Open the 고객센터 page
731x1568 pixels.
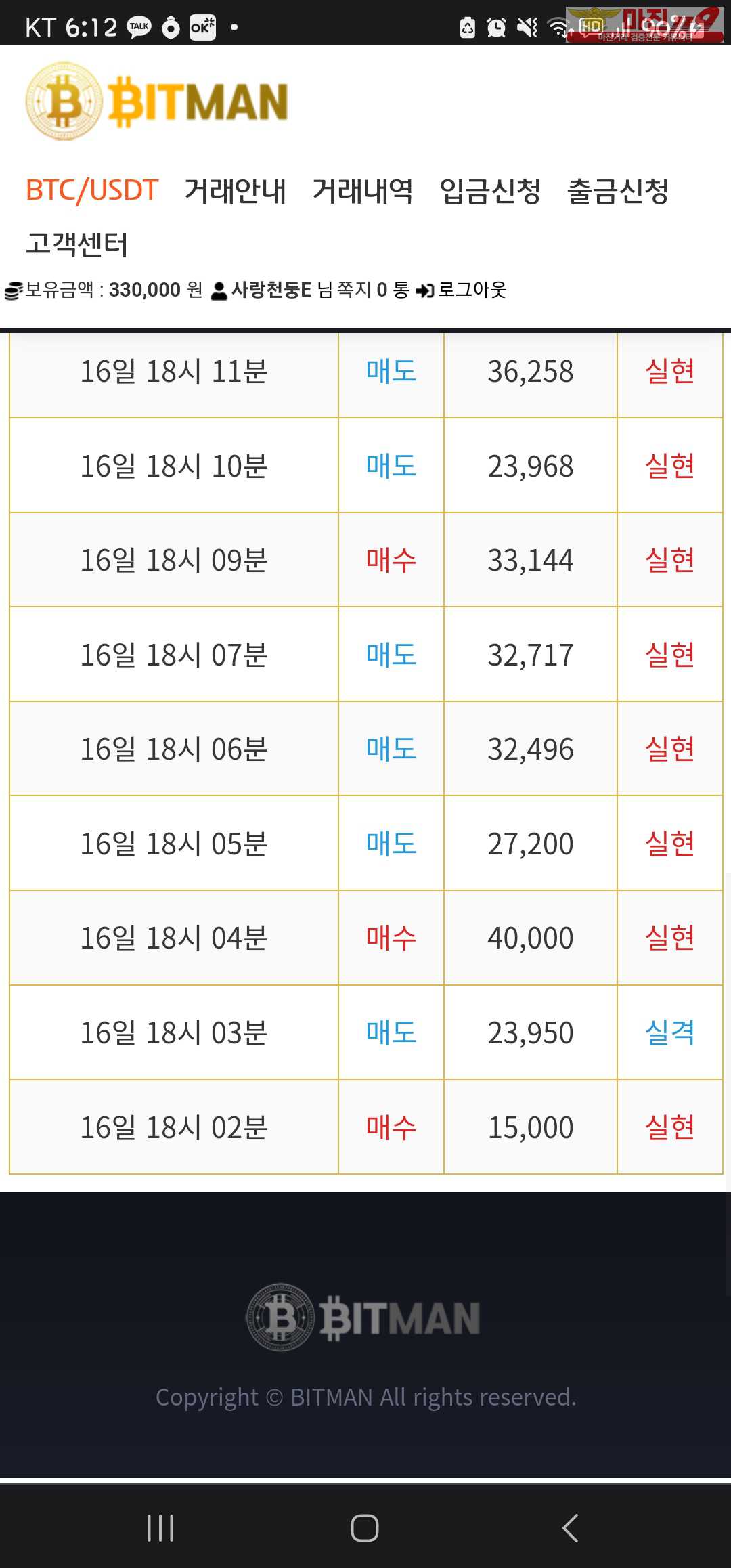[x=77, y=244]
